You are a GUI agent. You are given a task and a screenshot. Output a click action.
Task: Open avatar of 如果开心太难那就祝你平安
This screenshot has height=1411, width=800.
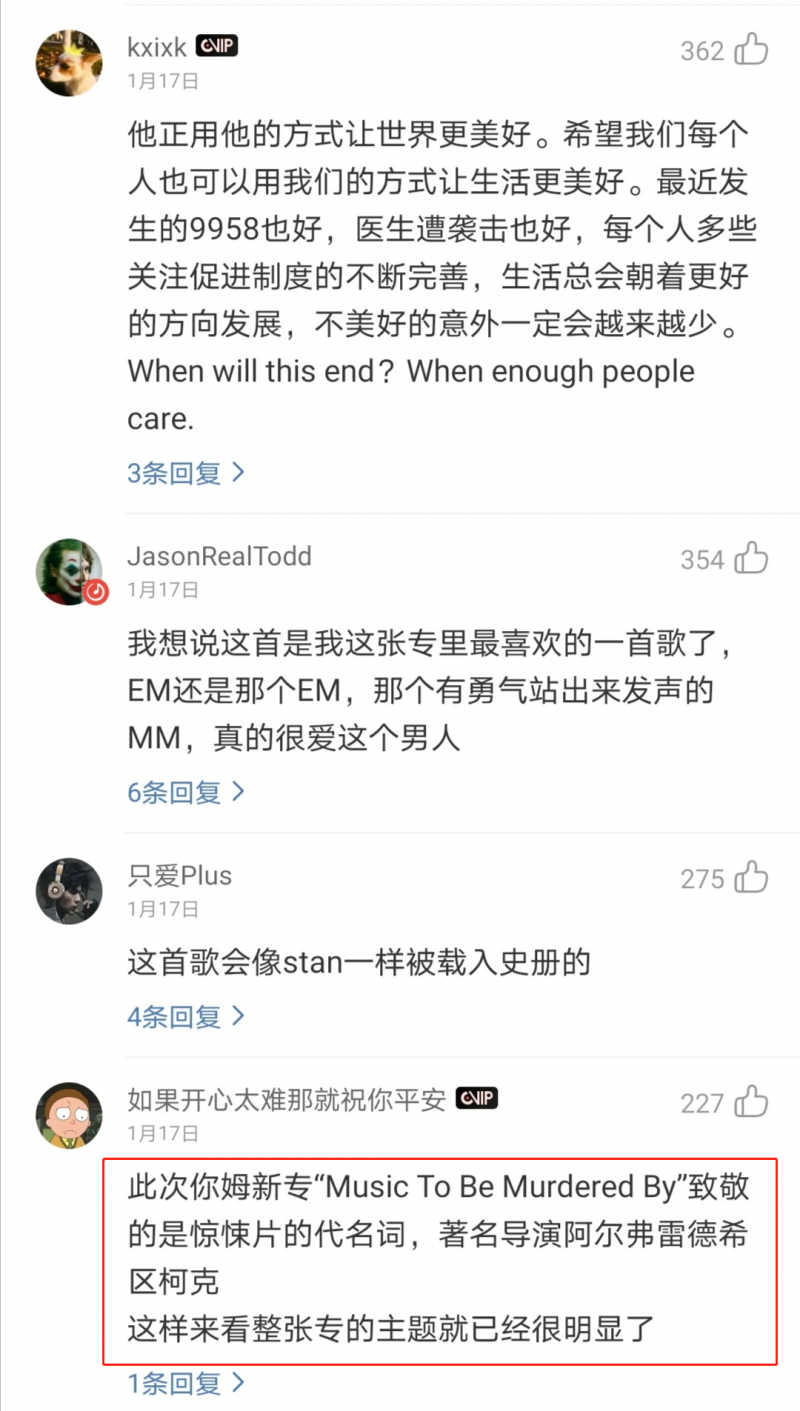(x=70, y=1115)
